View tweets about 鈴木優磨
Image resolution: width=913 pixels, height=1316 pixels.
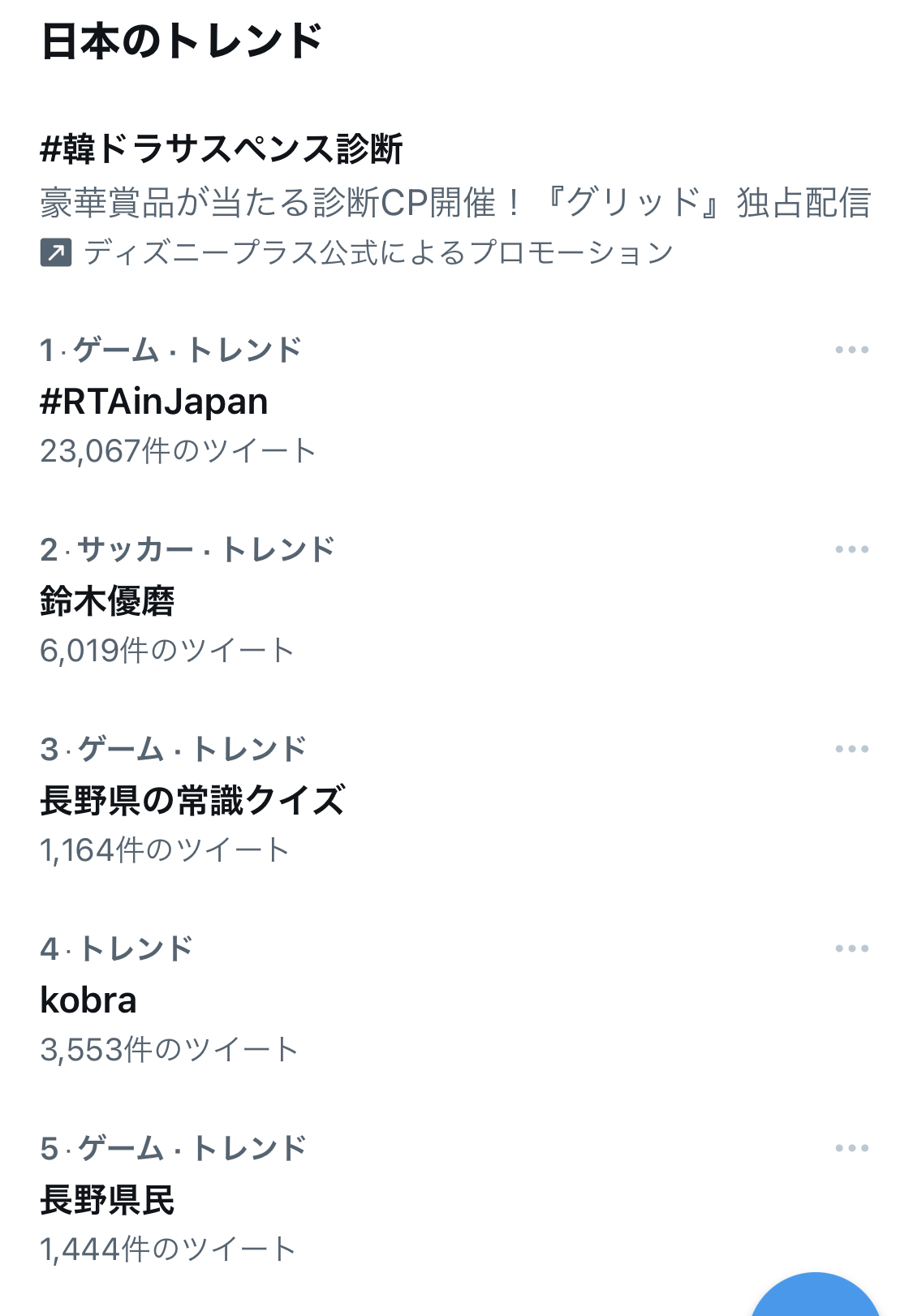coord(108,601)
